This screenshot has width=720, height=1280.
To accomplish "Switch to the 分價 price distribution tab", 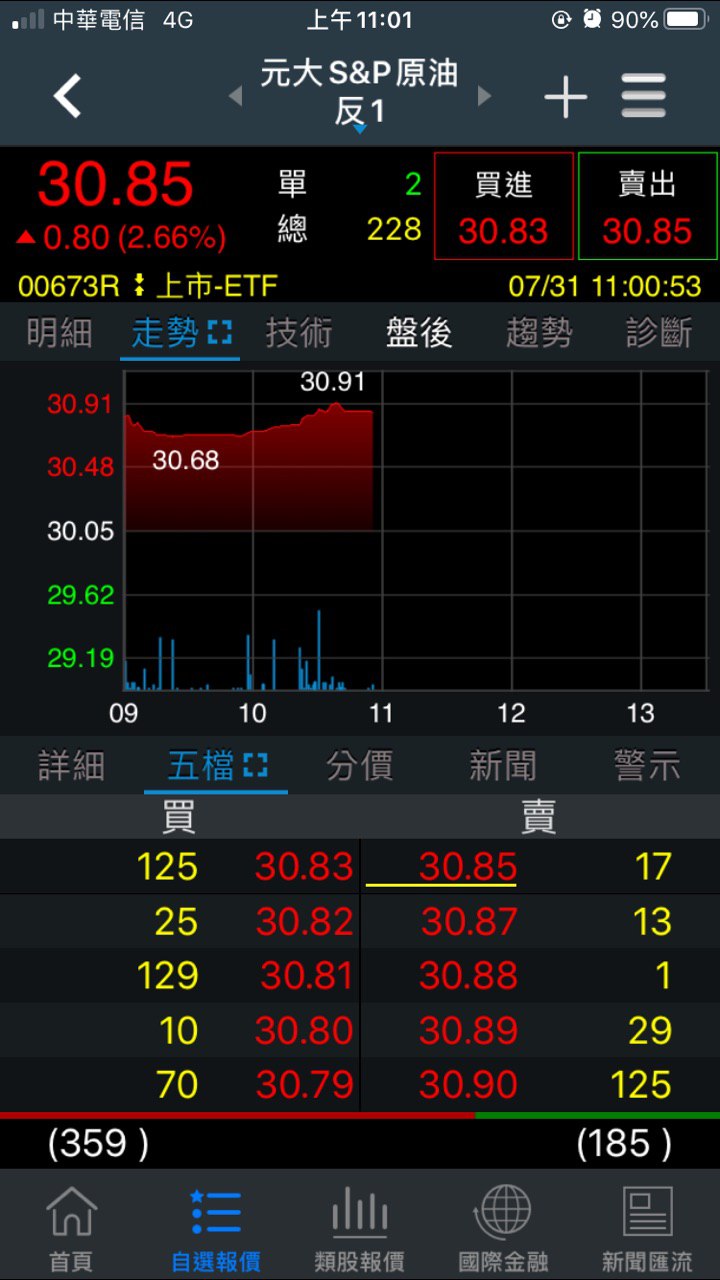I will (x=359, y=766).
